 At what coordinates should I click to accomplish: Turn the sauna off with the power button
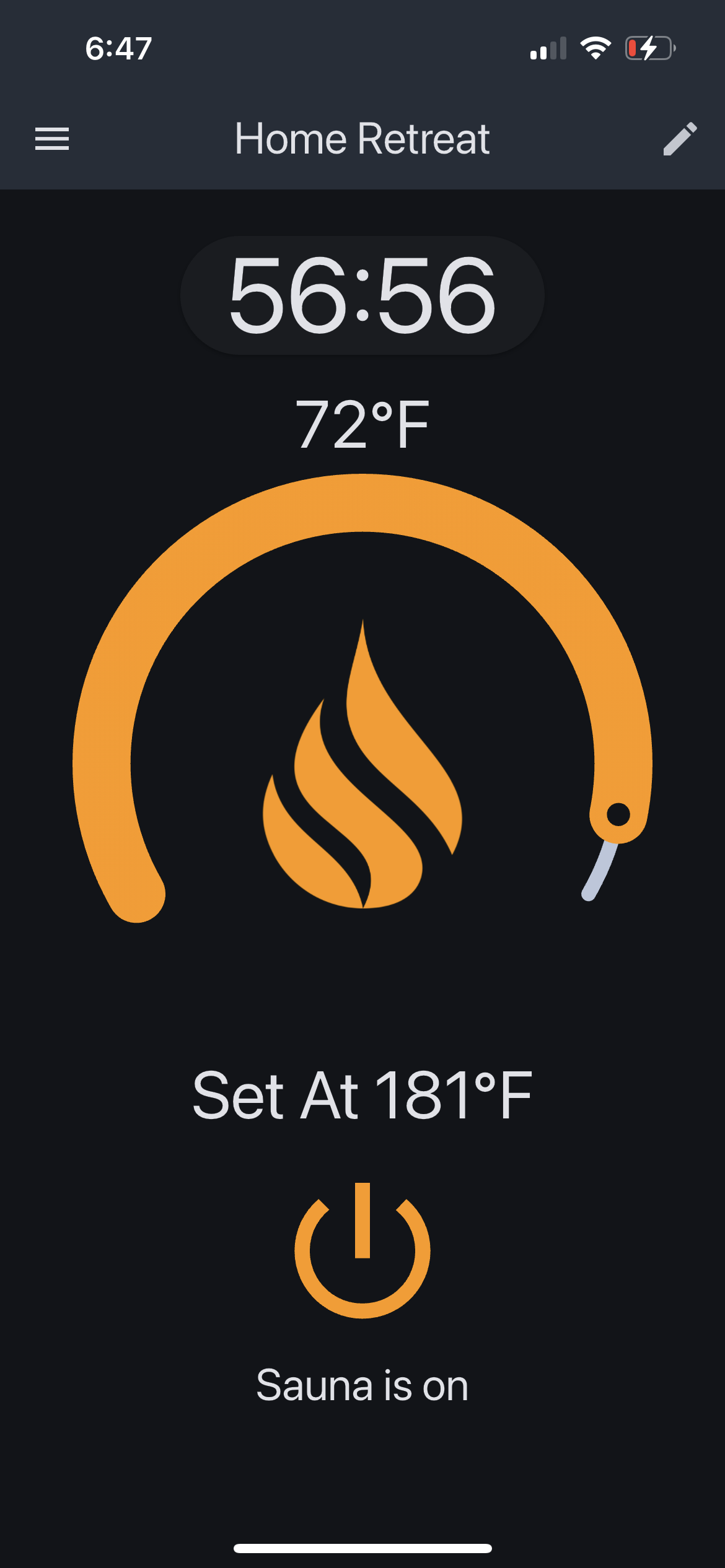pyautogui.click(x=362, y=1250)
